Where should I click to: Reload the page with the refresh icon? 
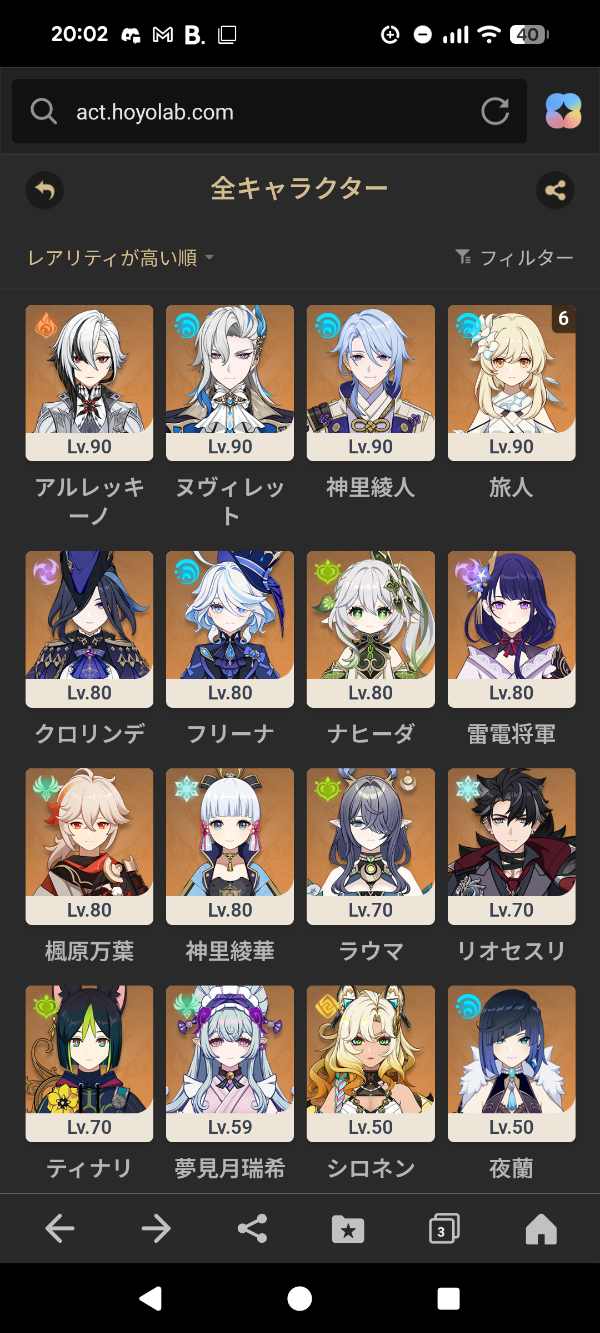coord(495,112)
